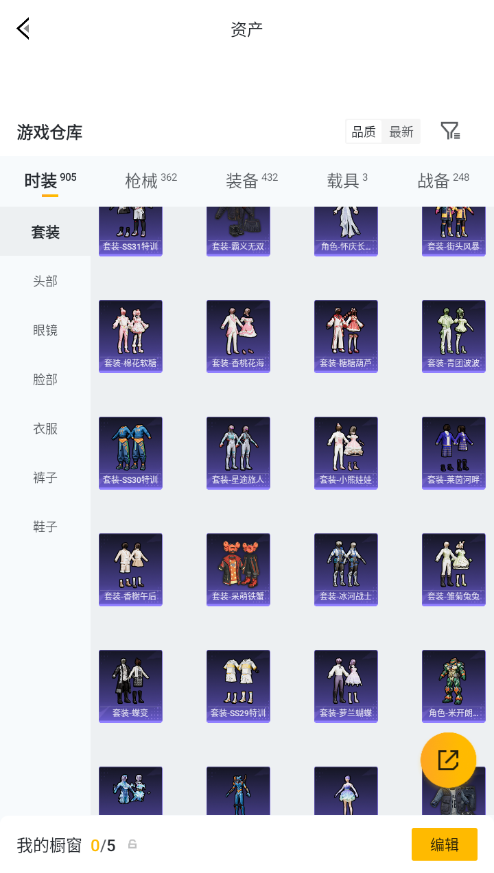Open the 套装-SS30特训 outfit
The image size is (494, 873).
point(131,453)
